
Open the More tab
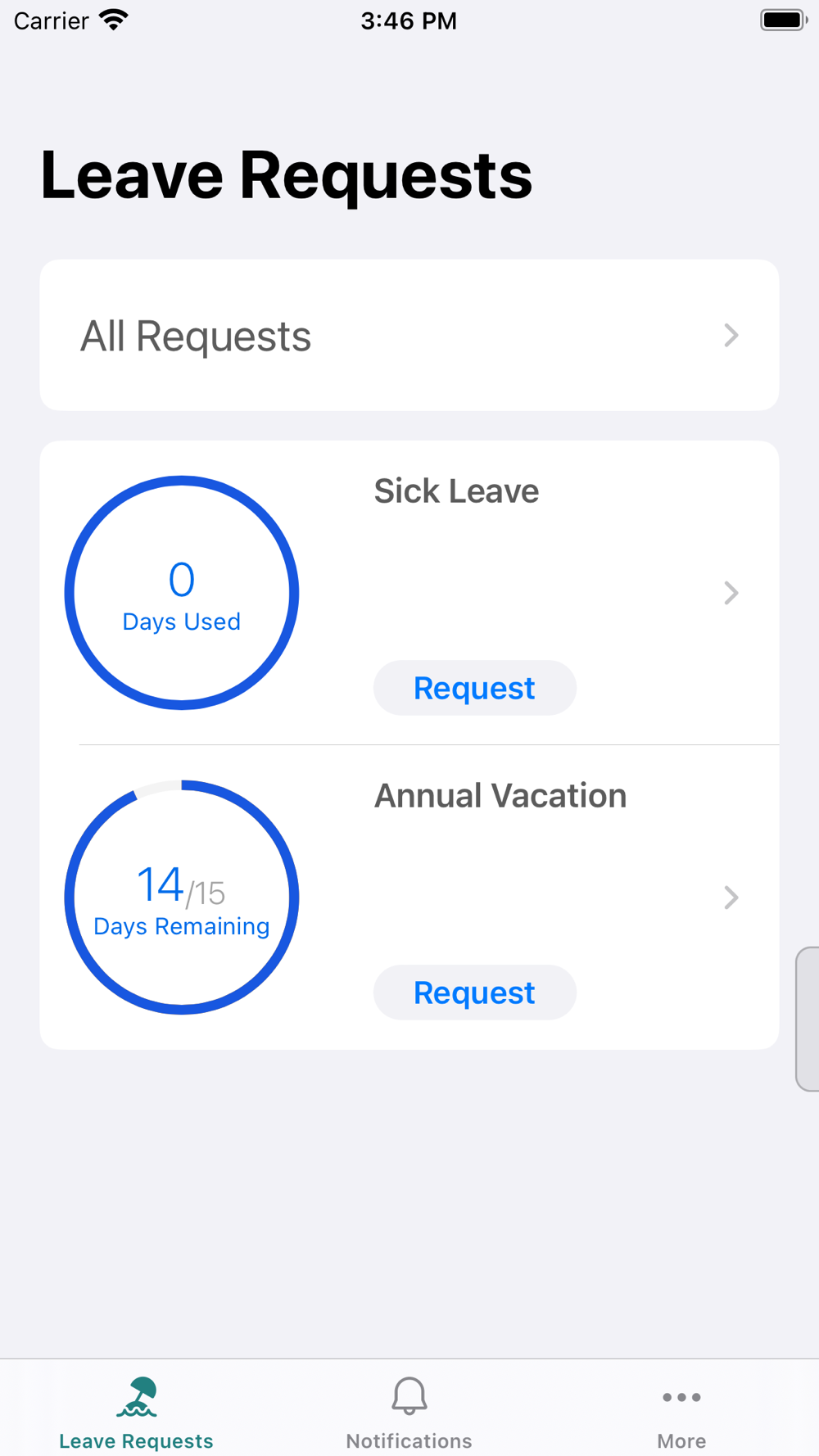[681, 1412]
